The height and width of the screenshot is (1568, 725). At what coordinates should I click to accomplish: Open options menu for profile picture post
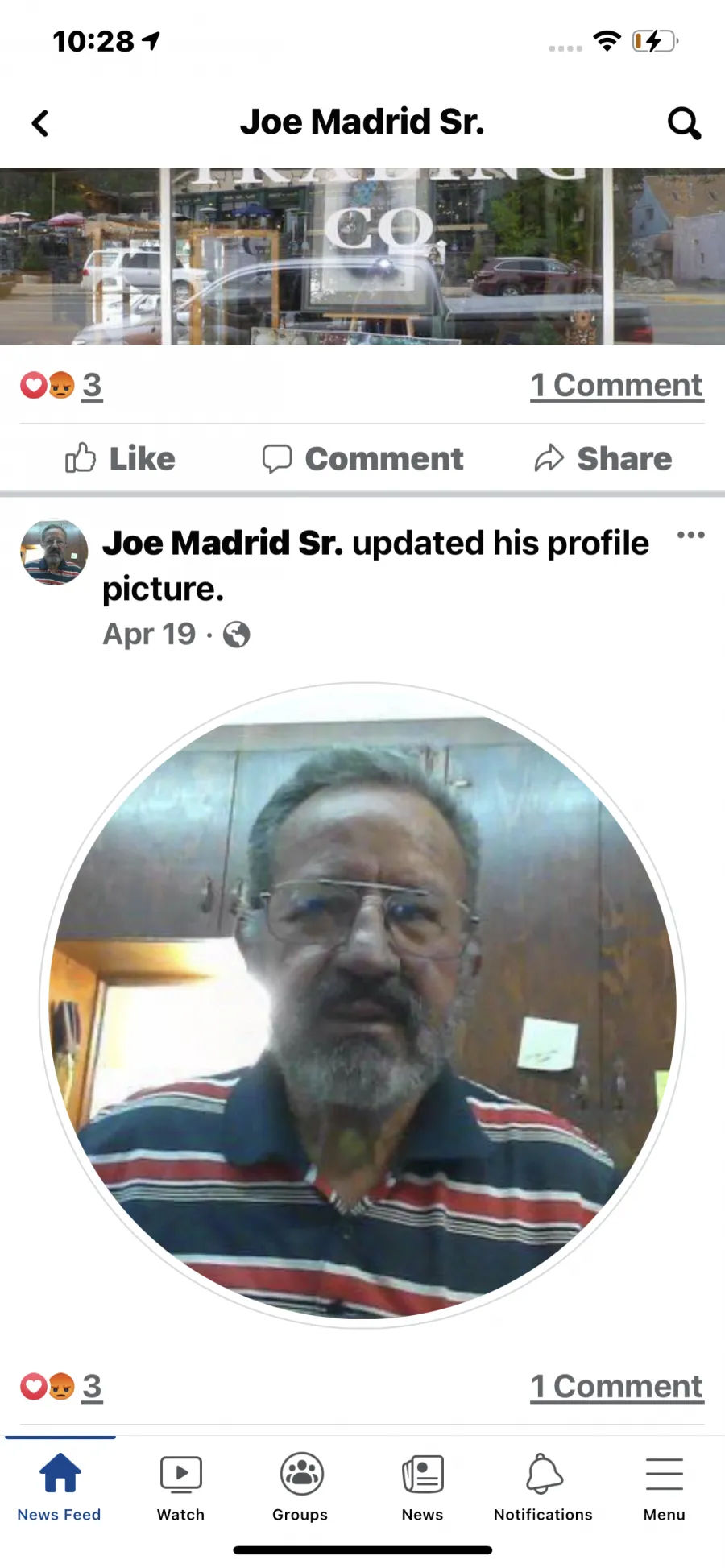pos(690,535)
